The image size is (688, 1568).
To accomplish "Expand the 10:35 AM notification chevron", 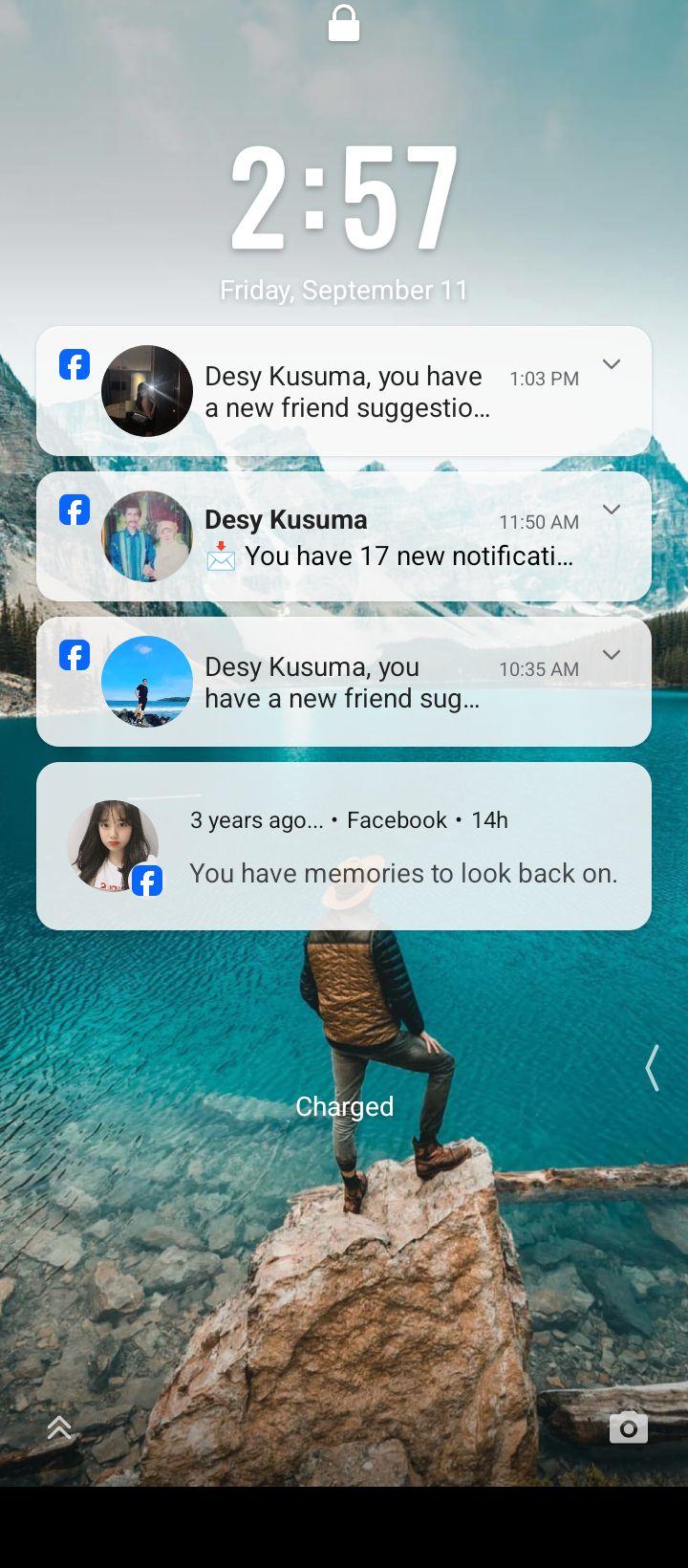I will point(612,655).
